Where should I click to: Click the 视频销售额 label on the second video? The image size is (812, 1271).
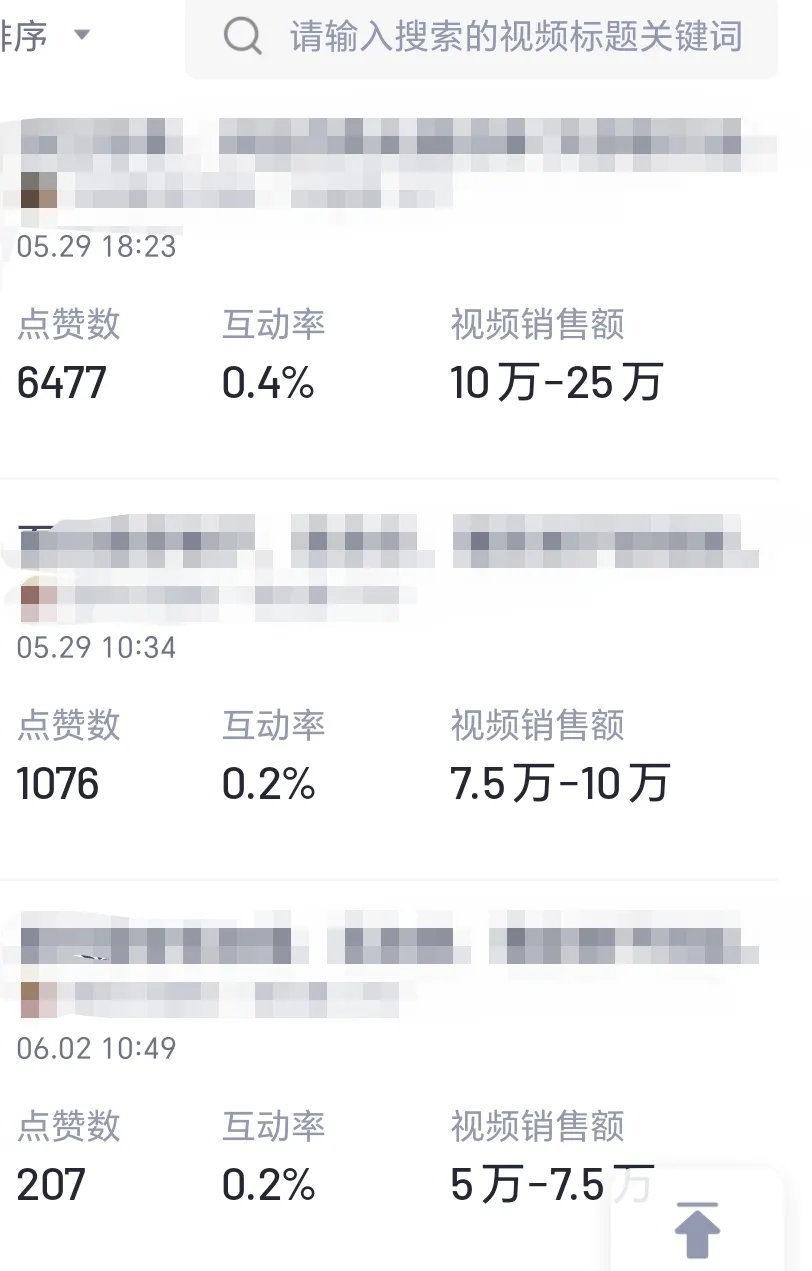(x=537, y=726)
